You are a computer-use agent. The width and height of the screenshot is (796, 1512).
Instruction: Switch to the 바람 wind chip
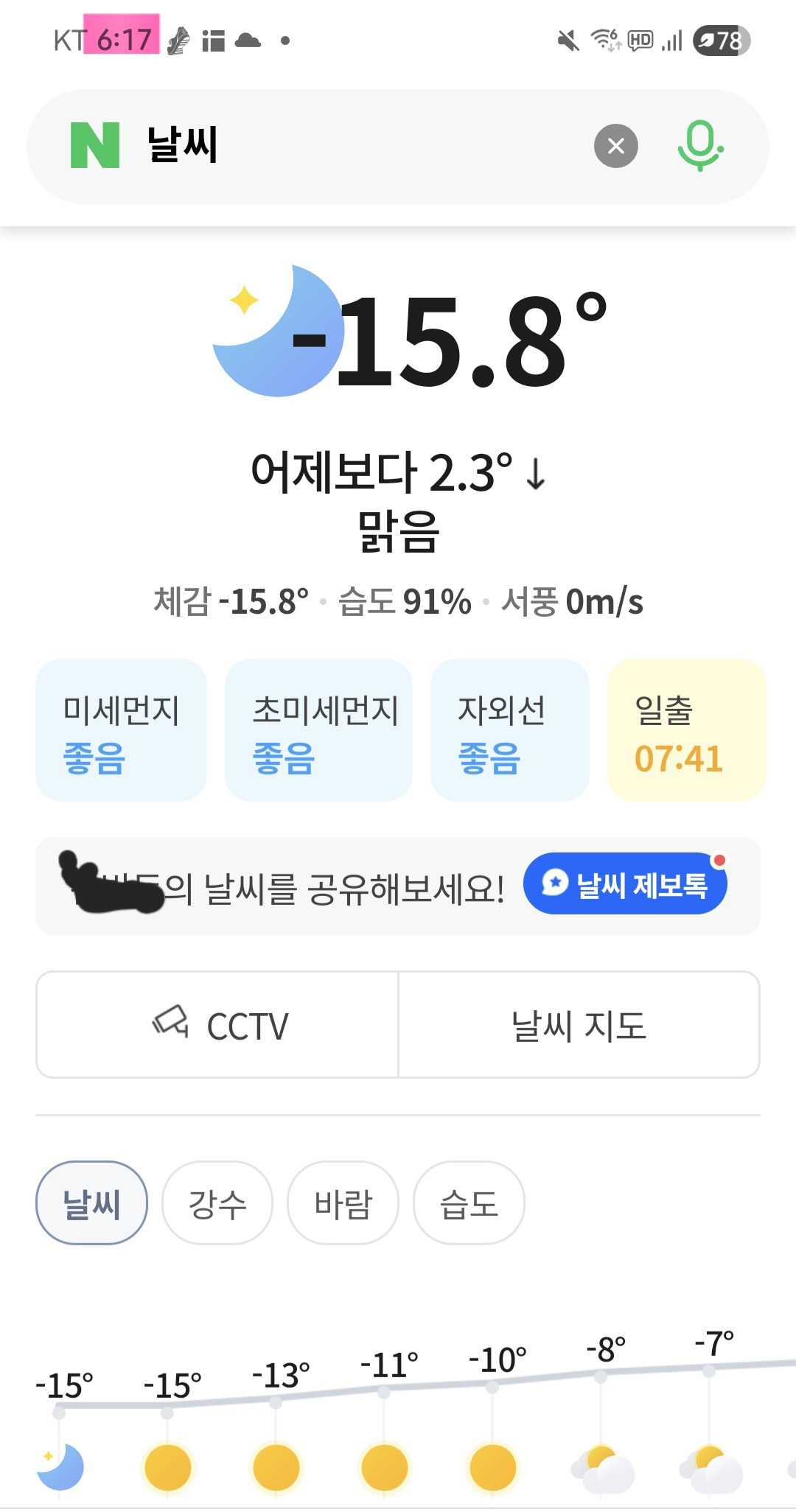pos(343,1203)
